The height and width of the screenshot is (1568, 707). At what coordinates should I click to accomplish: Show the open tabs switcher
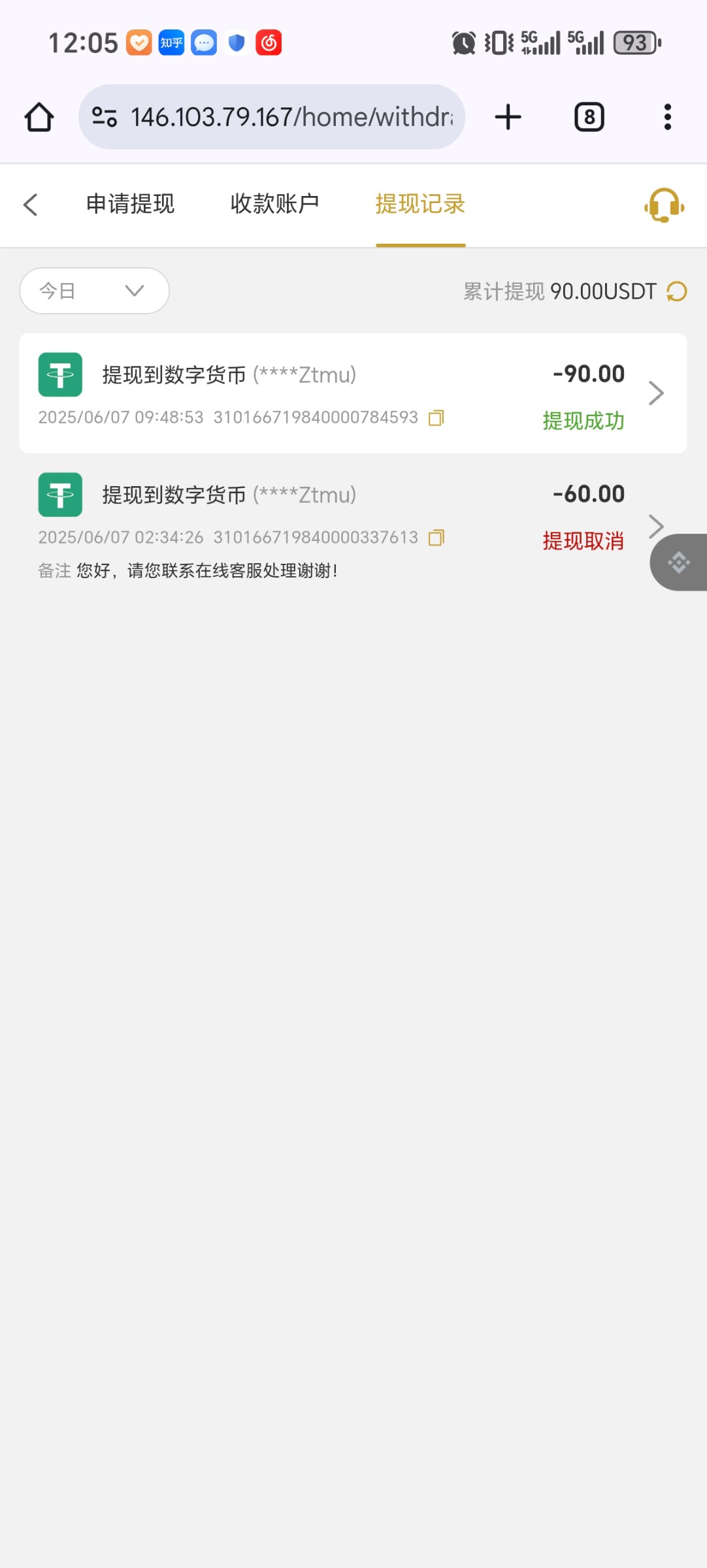point(589,117)
